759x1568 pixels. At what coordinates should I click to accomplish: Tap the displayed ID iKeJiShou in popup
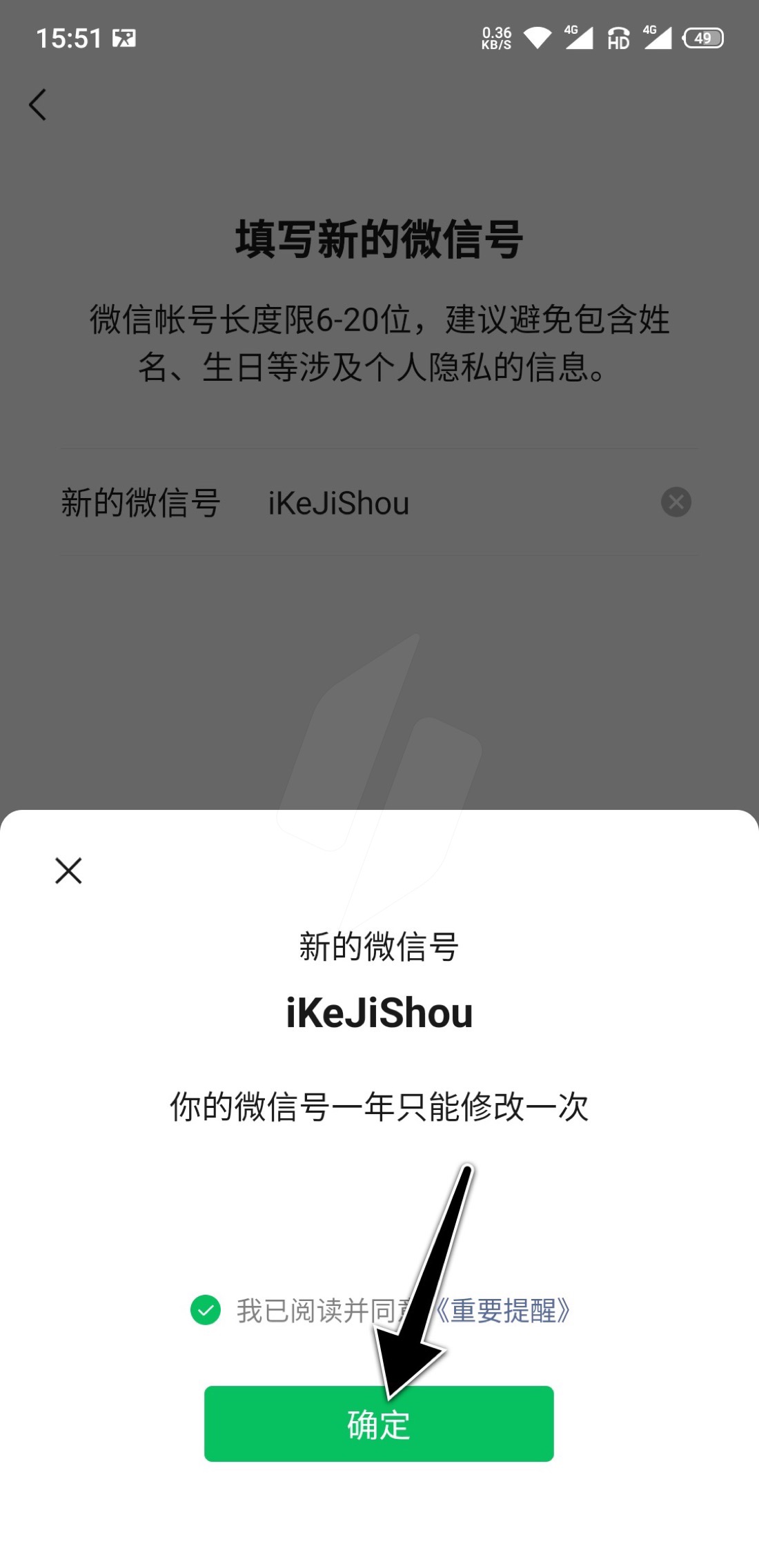pyautogui.click(x=379, y=1014)
